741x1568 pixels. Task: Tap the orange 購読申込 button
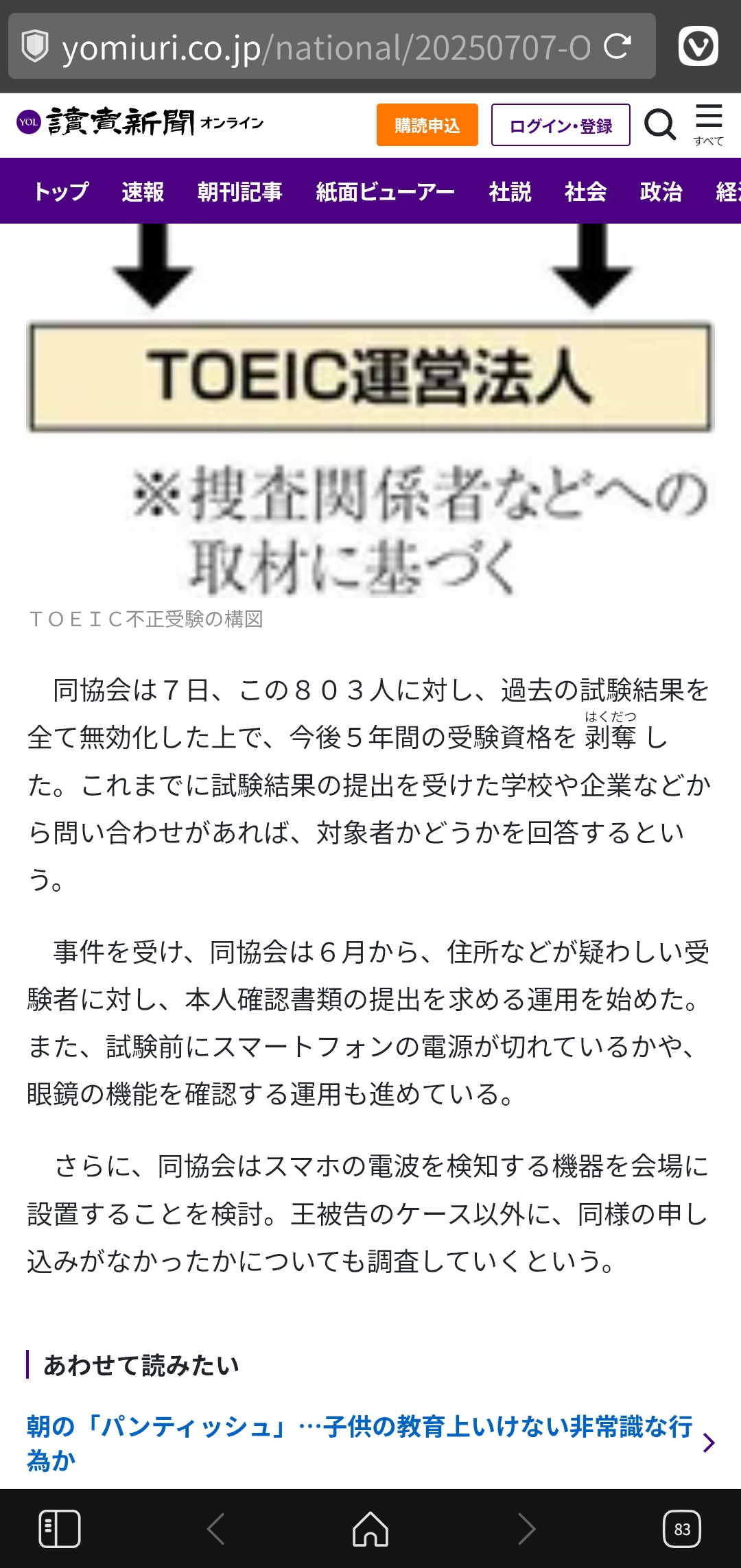[427, 126]
